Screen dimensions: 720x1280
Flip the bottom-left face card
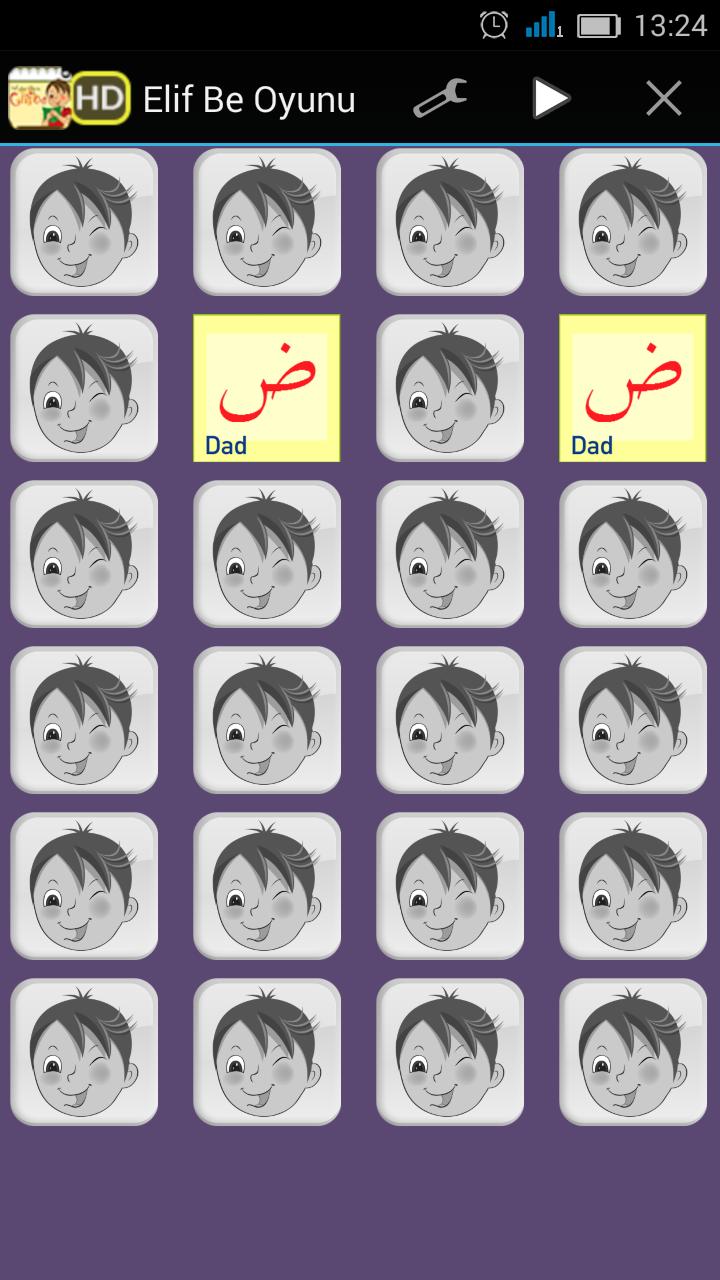tap(84, 1052)
